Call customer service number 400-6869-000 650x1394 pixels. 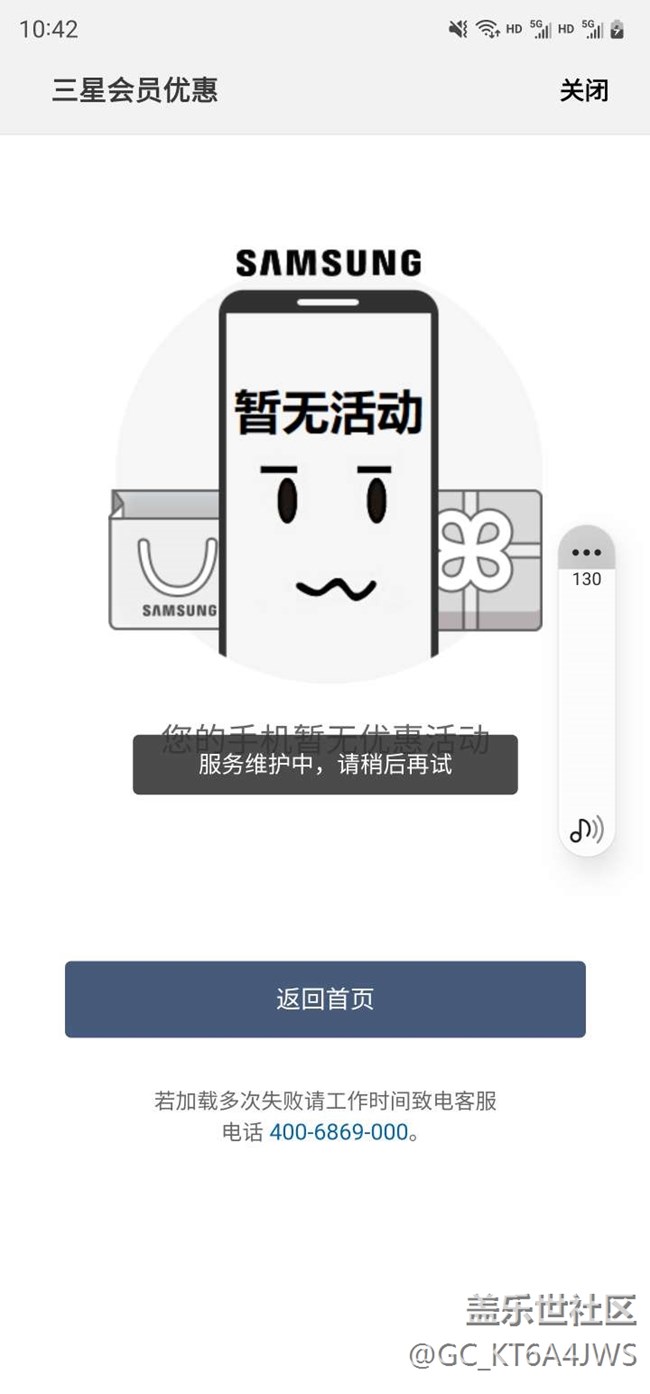[x=339, y=1132]
